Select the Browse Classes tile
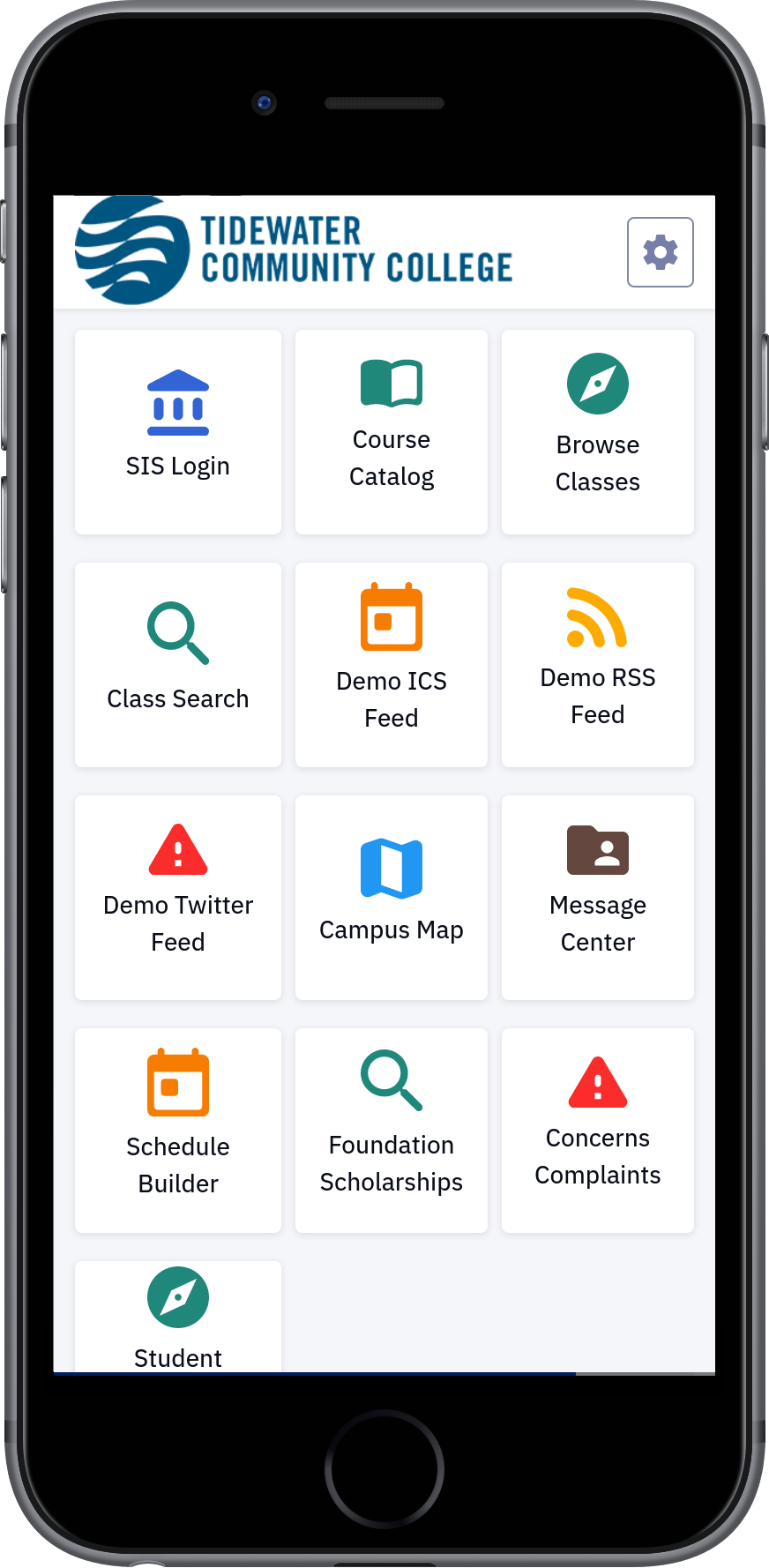The width and height of the screenshot is (769, 1568). (x=598, y=432)
